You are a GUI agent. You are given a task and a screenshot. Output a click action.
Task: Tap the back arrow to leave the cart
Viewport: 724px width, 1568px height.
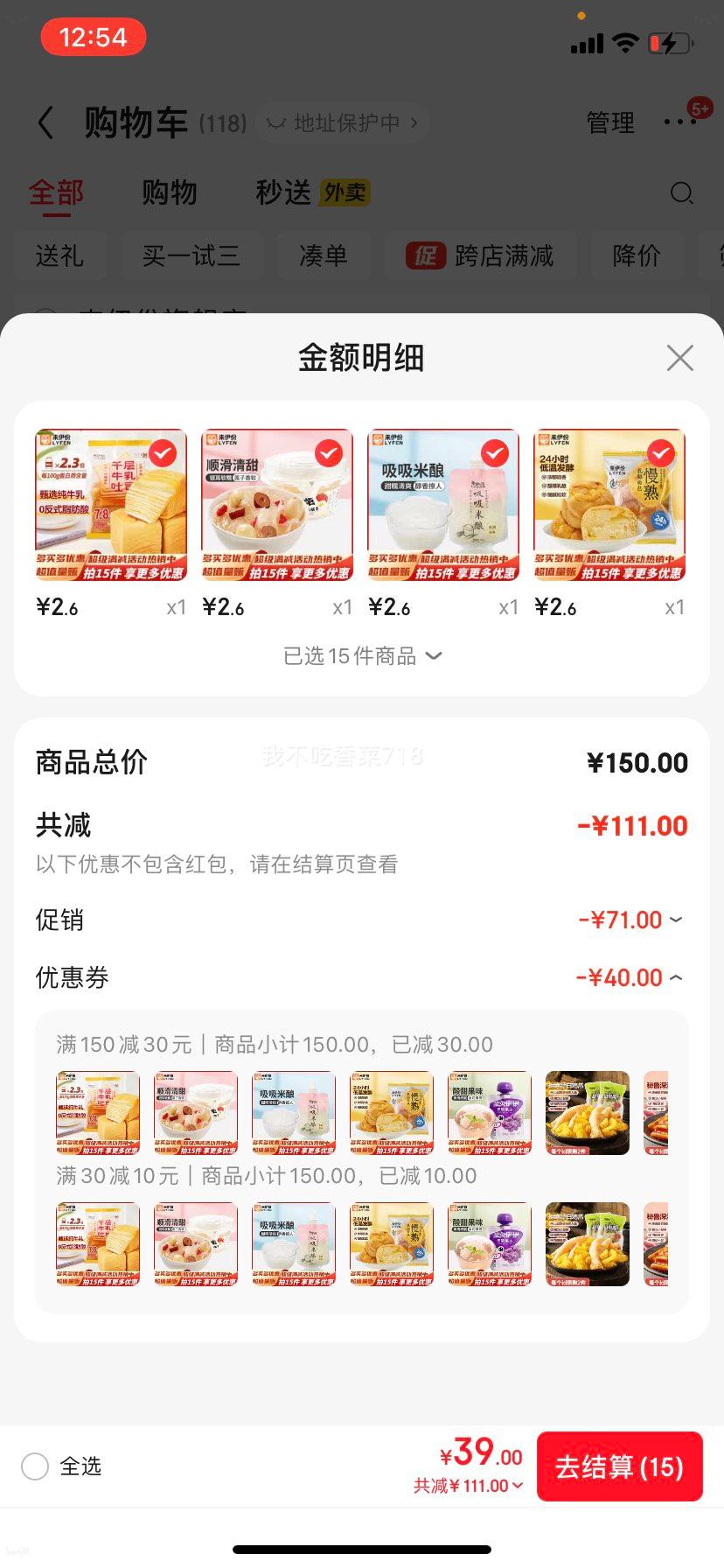click(x=45, y=123)
